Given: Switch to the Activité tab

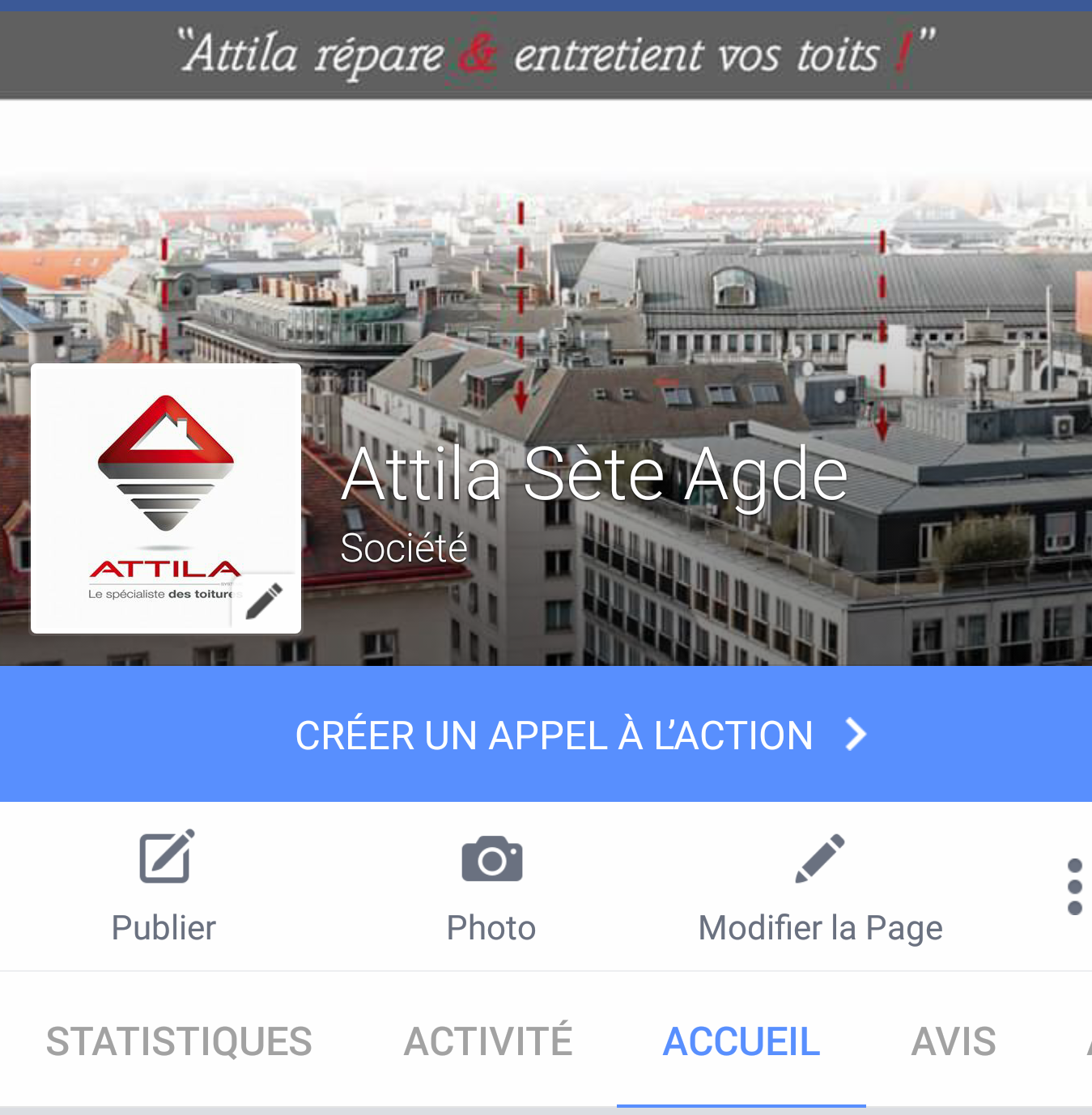Looking at the screenshot, I should [488, 1041].
